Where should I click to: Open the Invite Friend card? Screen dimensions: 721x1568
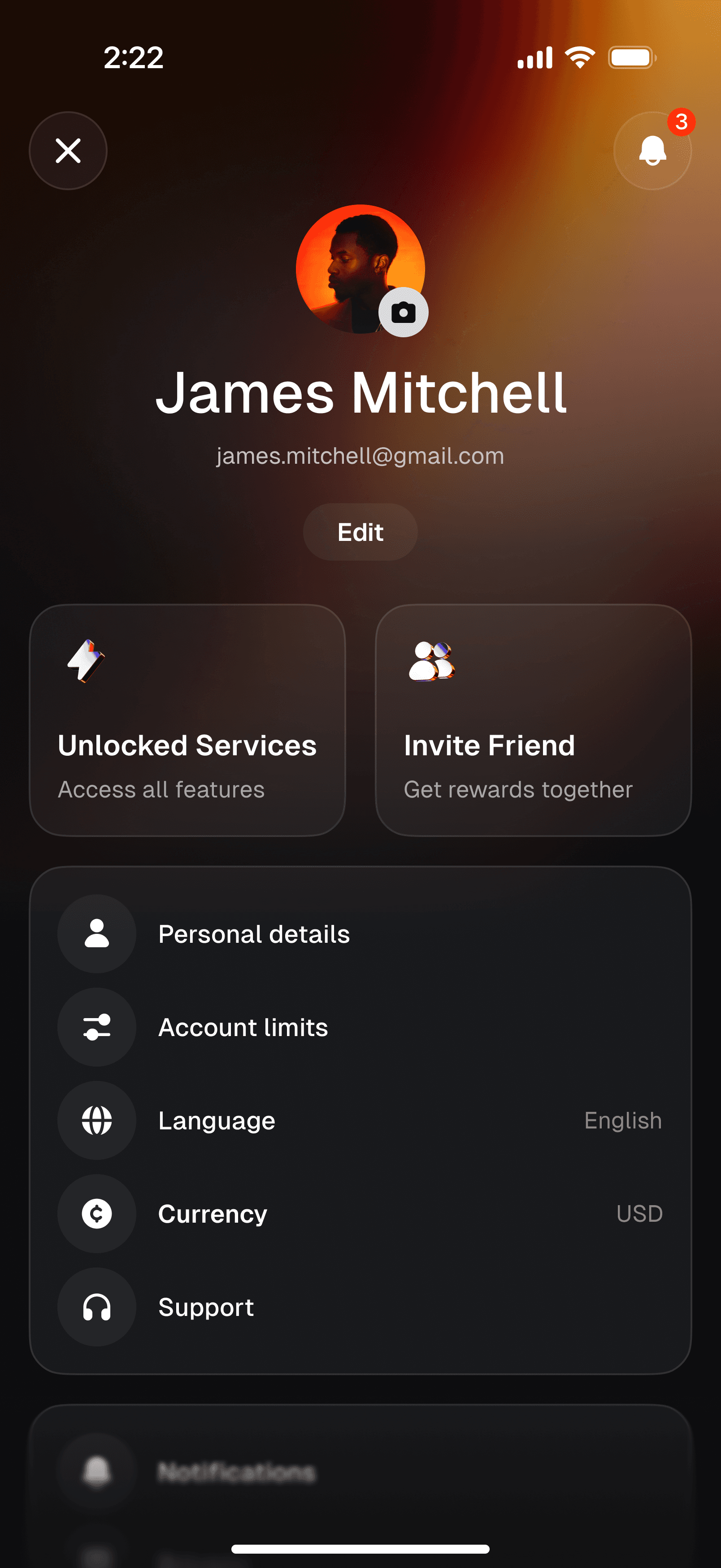click(533, 719)
